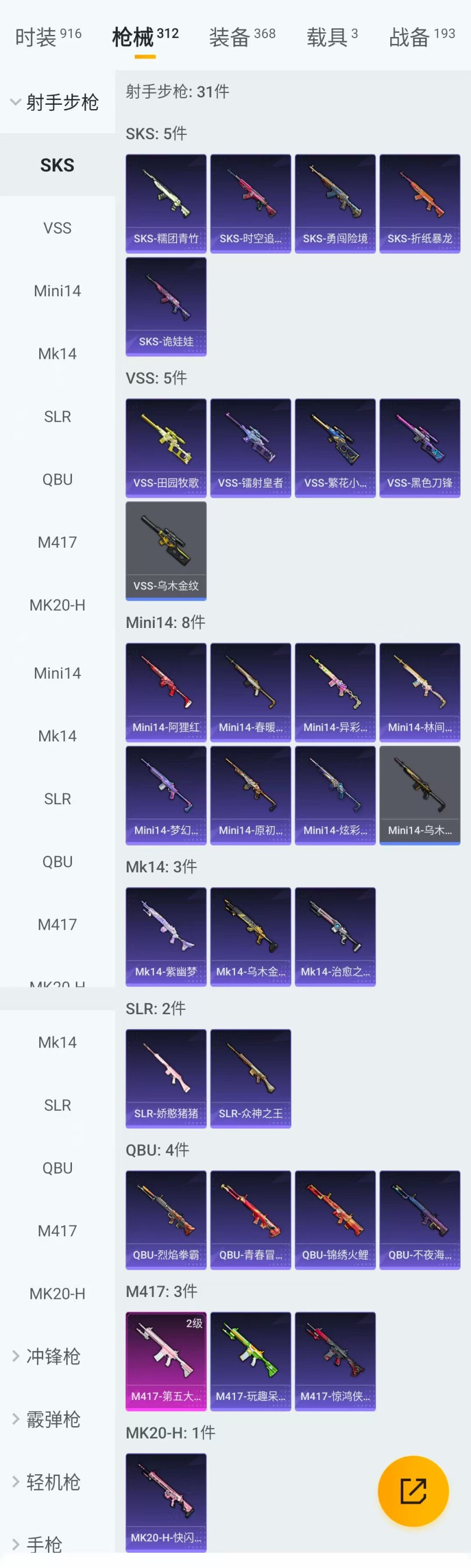Switch to the 装备 tab
The width and height of the screenshot is (471, 1568).
(241, 37)
